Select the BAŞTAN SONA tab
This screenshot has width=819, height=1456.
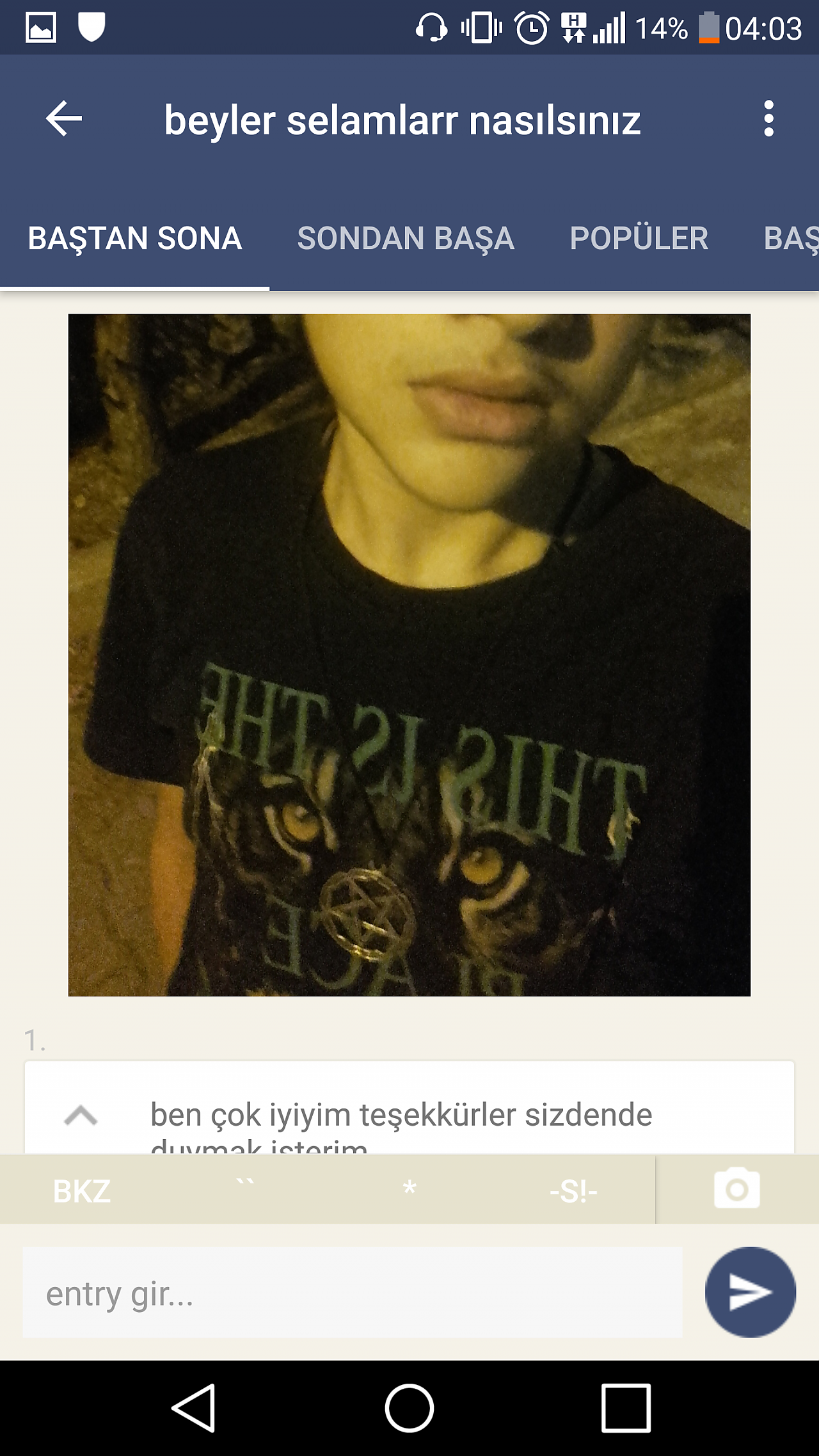(x=134, y=238)
